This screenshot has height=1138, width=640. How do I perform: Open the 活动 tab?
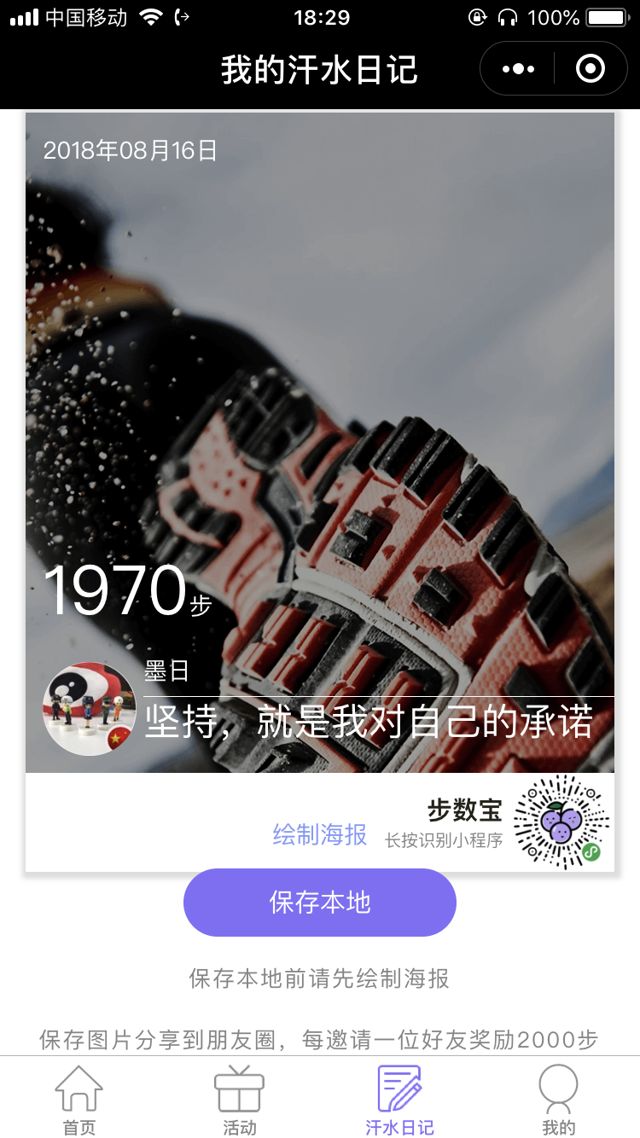click(x=240, y=1100)
